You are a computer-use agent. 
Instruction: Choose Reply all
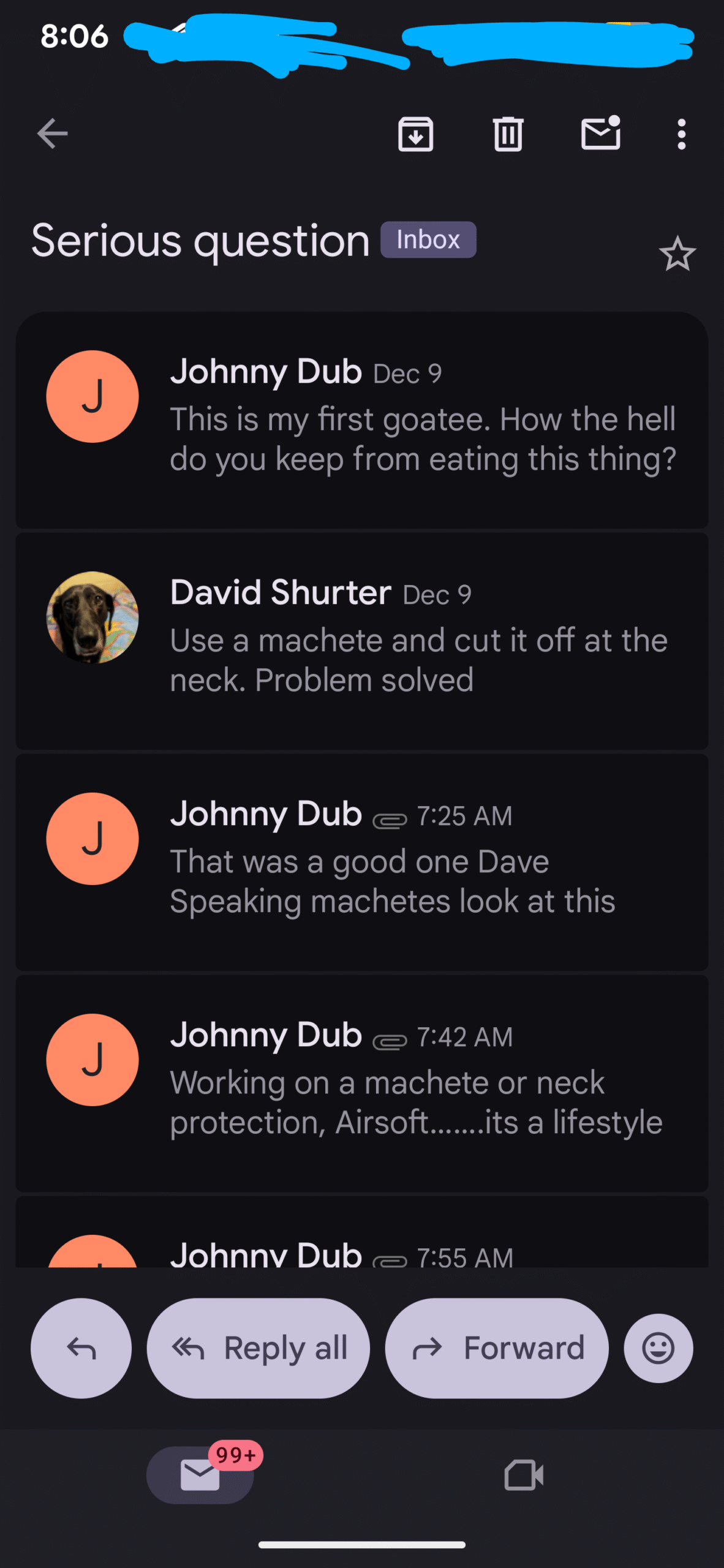coord(258,1348)
